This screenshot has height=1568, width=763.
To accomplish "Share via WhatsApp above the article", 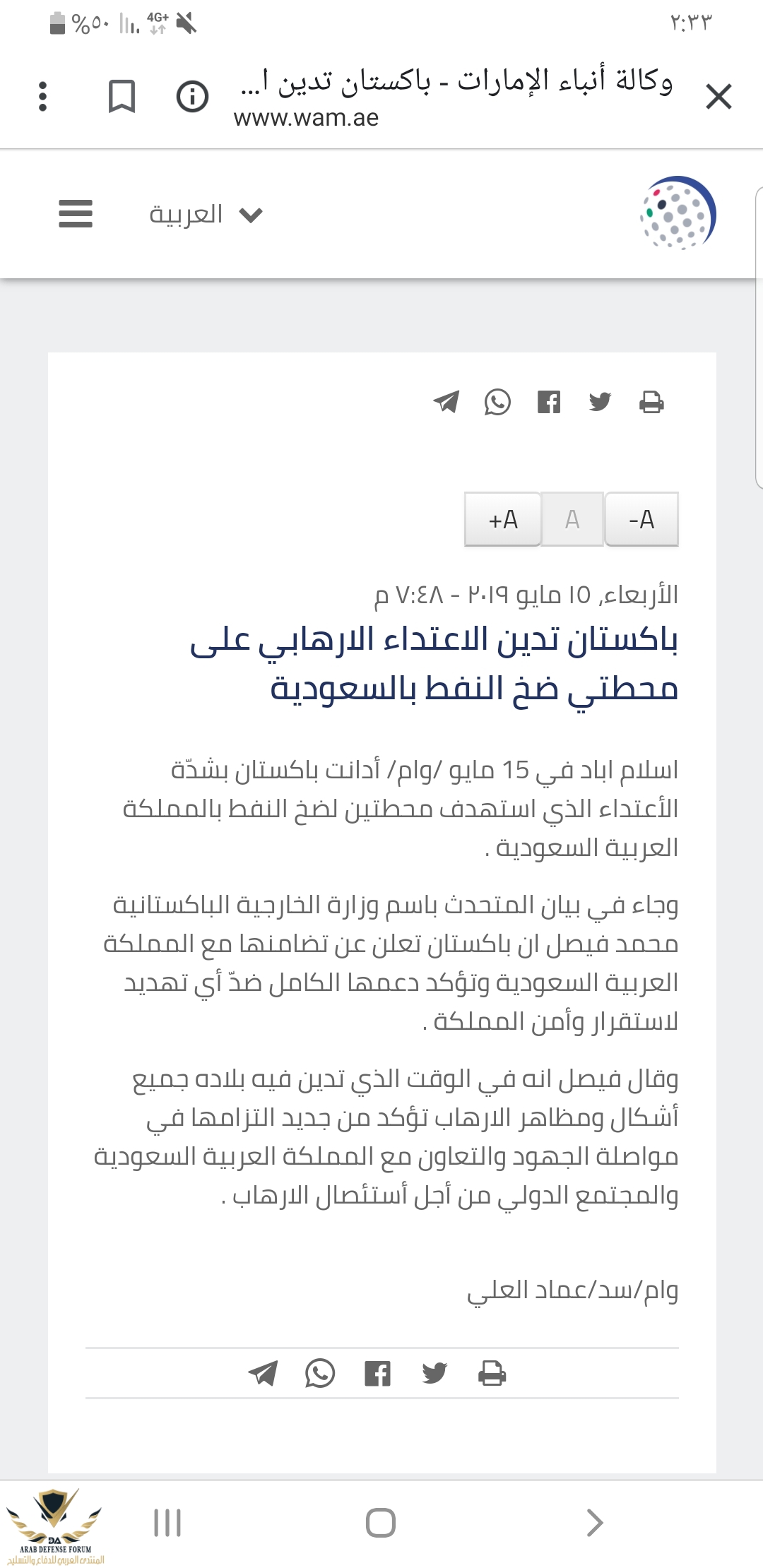I will pyautogui.click(x=497, y=402).
